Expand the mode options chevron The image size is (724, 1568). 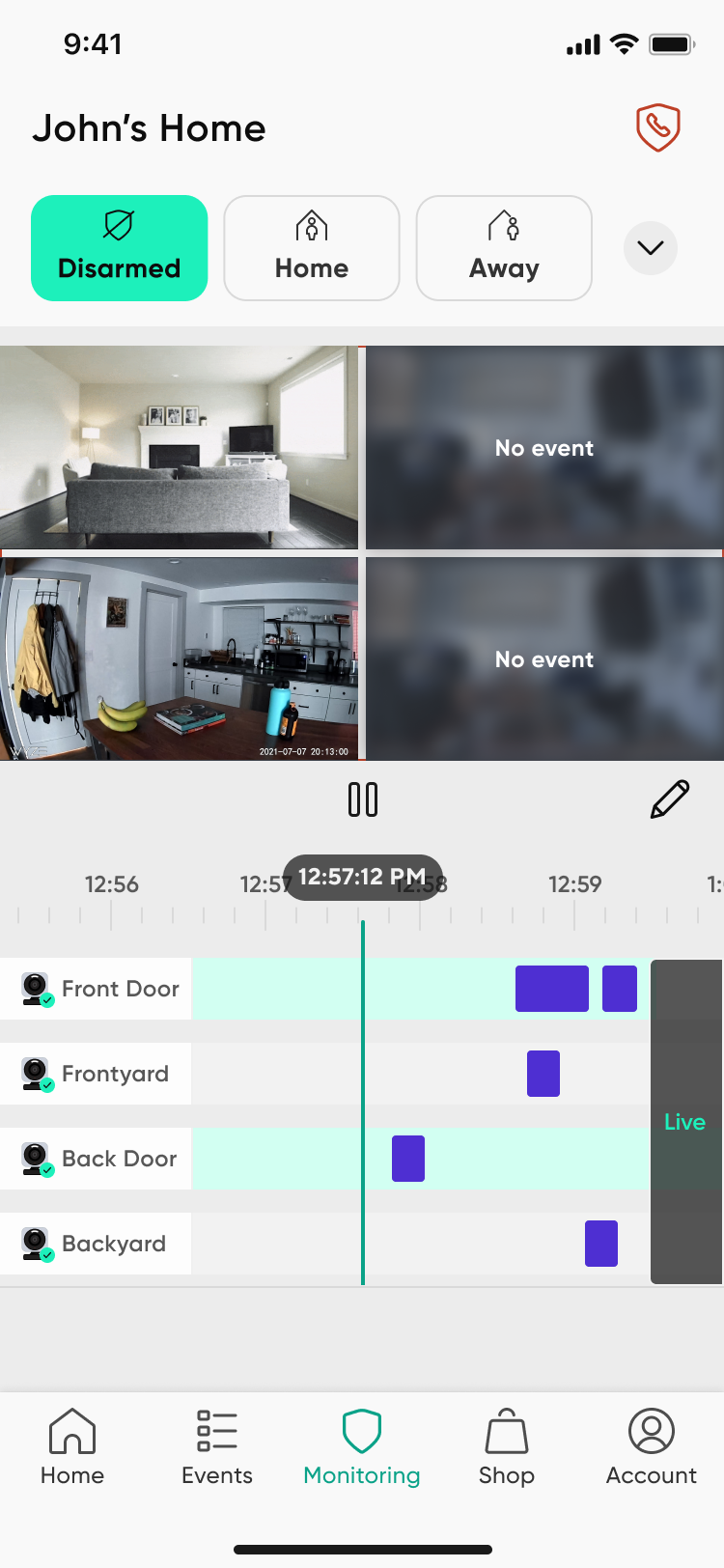click(651, 248)
